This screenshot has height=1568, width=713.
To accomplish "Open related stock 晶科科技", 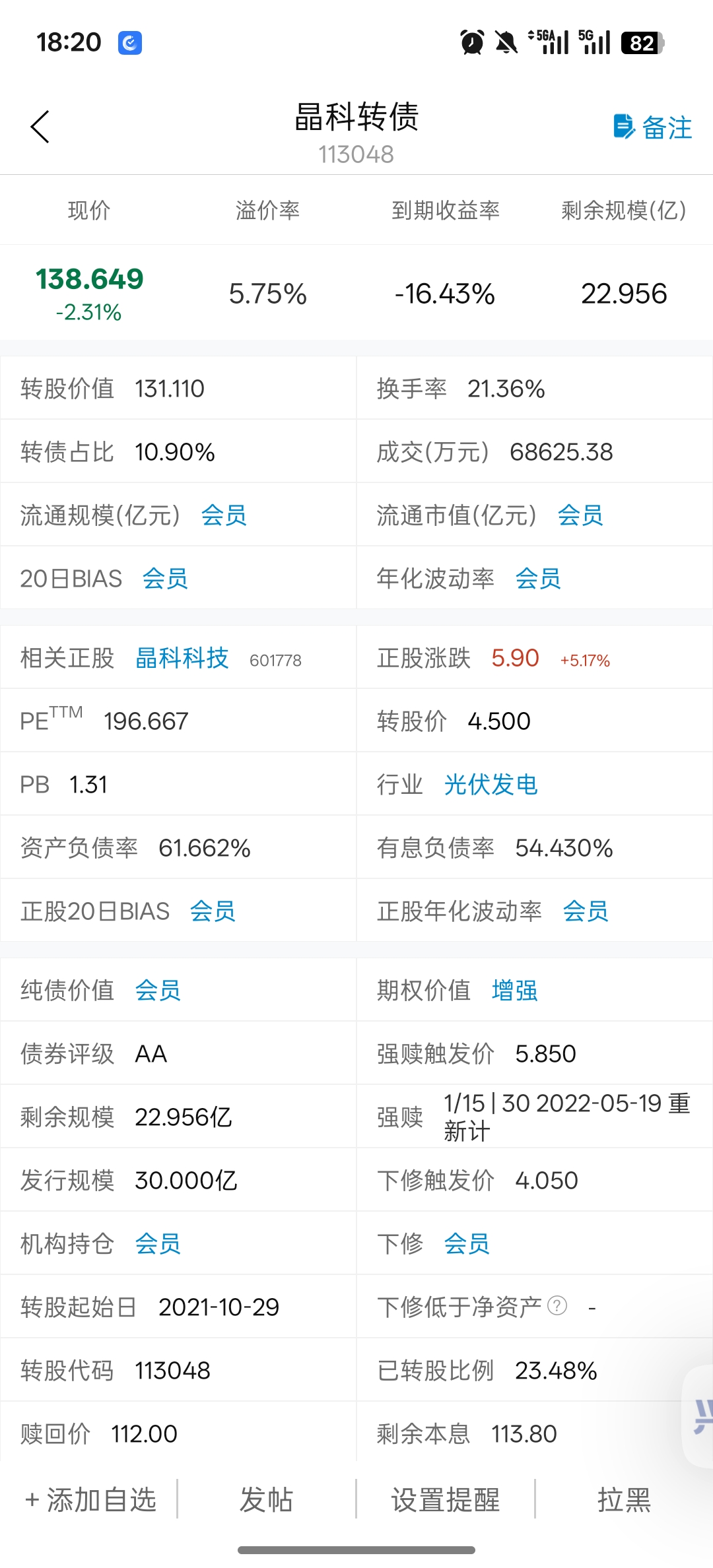I will pyautogui.click(x=182, y=658).
